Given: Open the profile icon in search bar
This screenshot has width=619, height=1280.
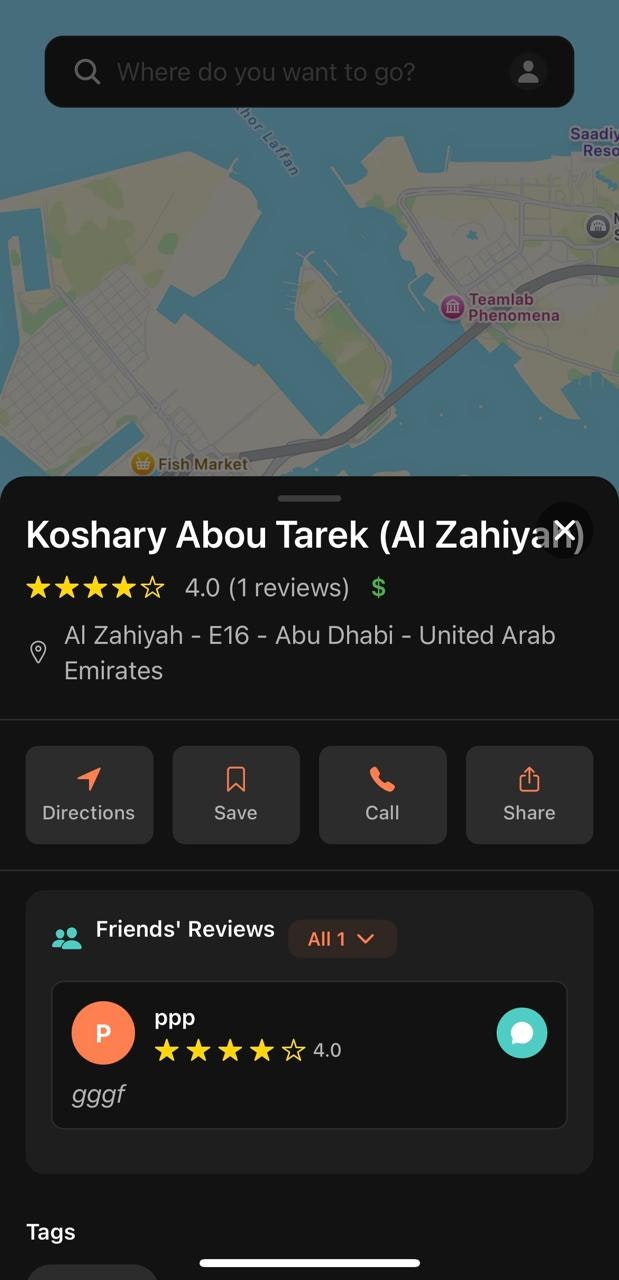Looking at the screenshot, I should pyautogui.click(x=528, y=72).
